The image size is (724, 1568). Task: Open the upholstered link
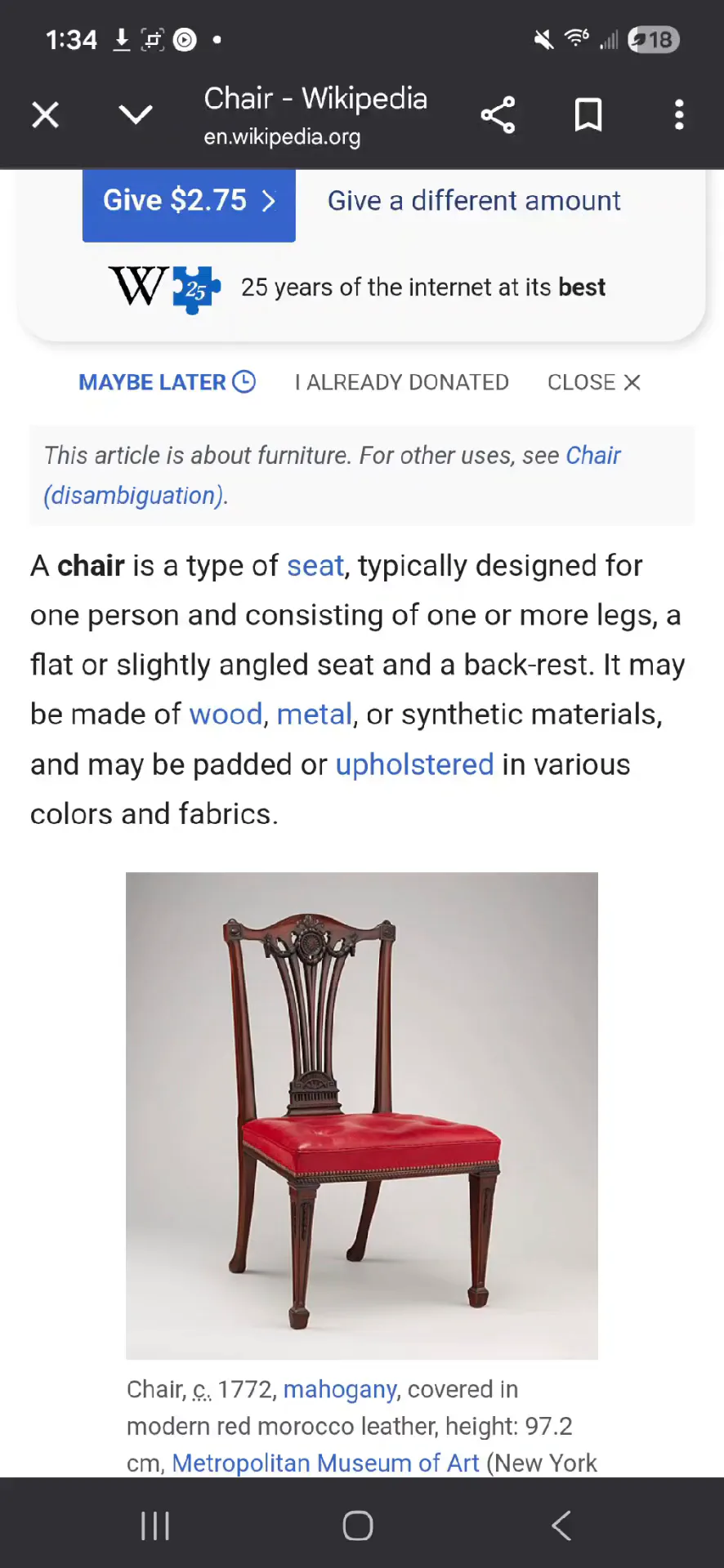(414, 765)
